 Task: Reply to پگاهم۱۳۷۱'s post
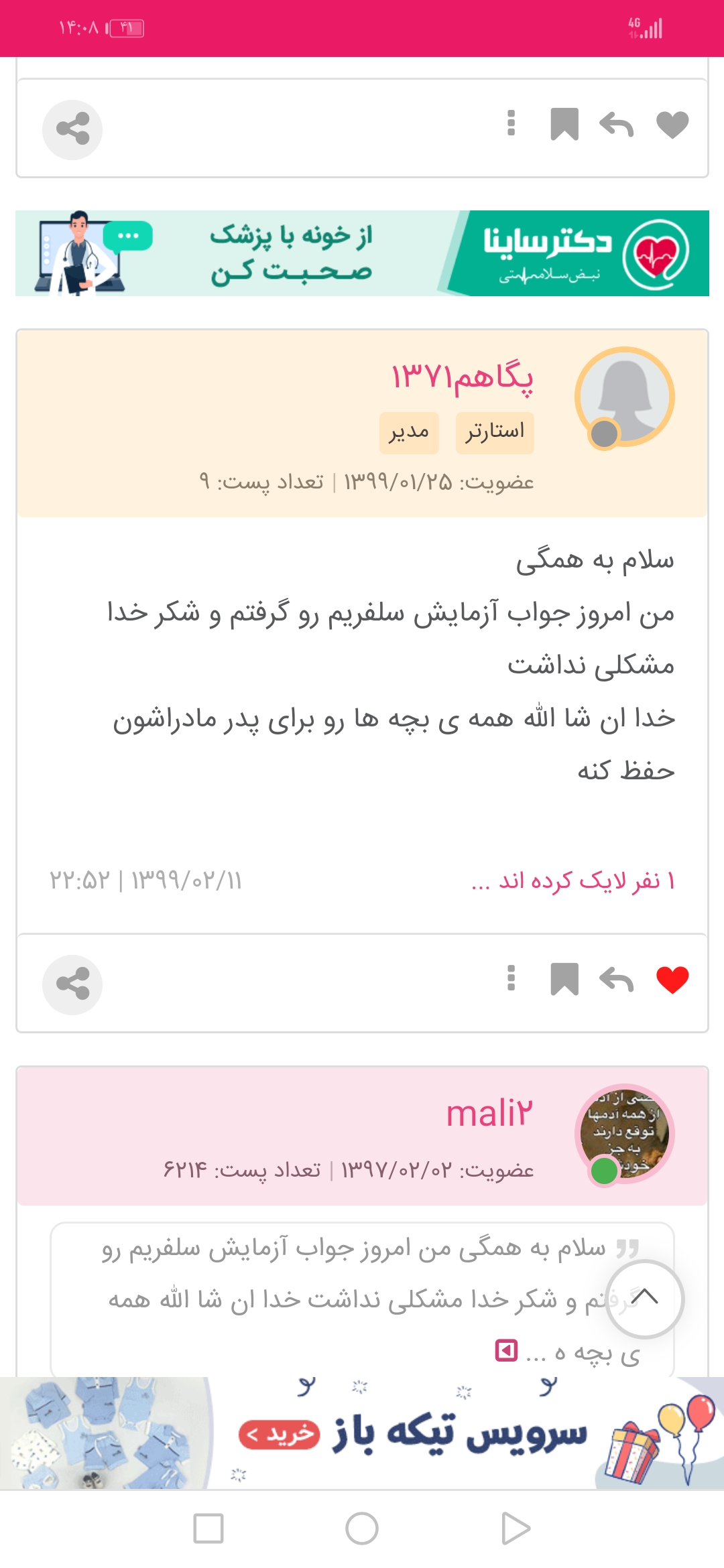617,980
